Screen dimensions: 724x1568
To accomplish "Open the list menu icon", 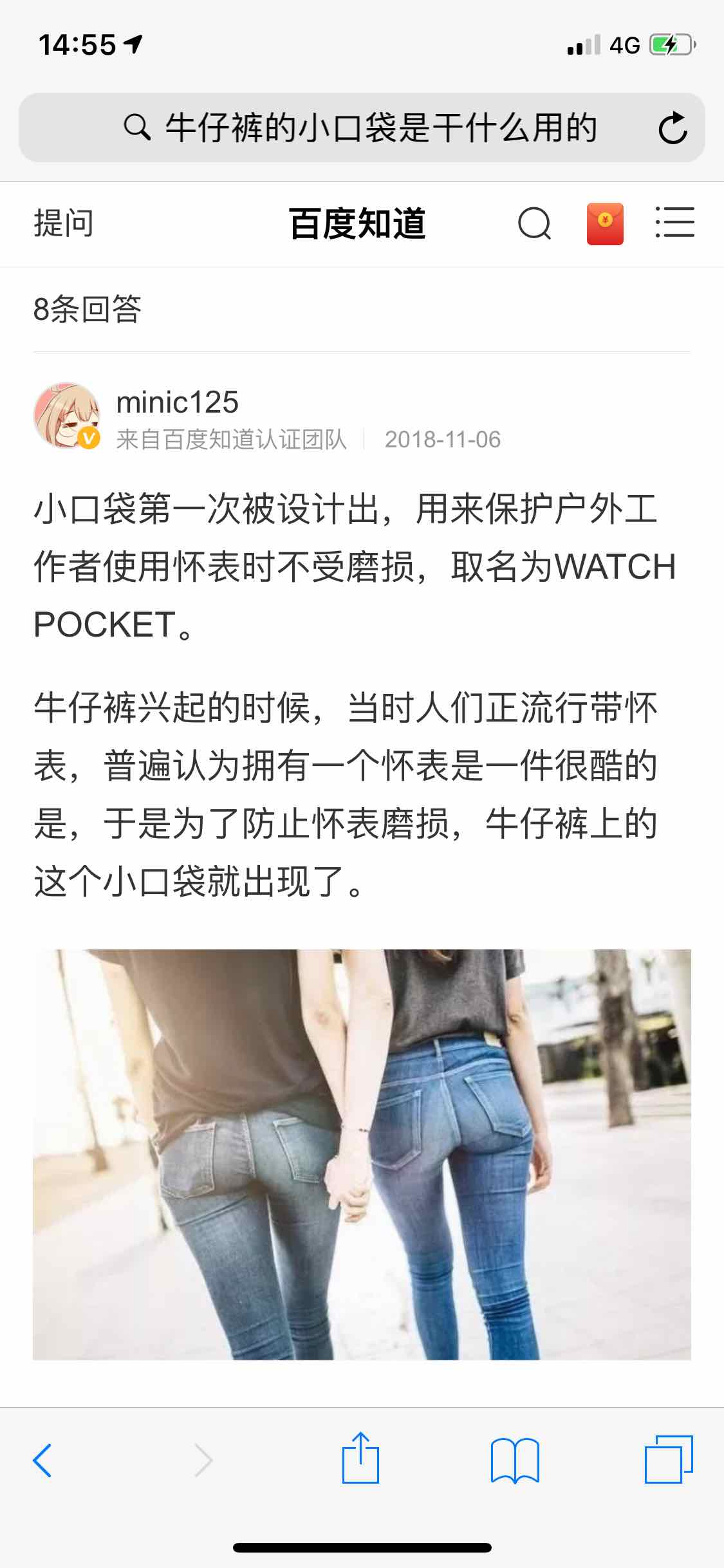I will (674, 223).
